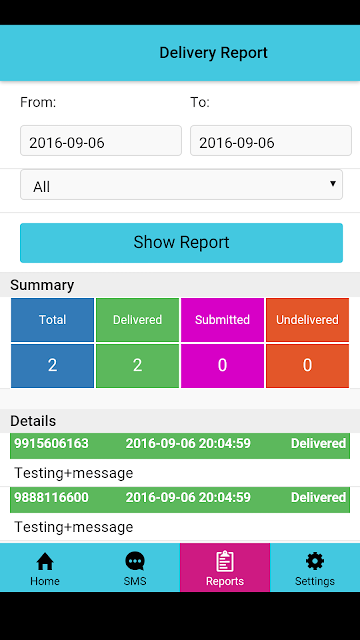Expand the All status dropdown
The image size is (360, 640).
[x=181, y=185]
